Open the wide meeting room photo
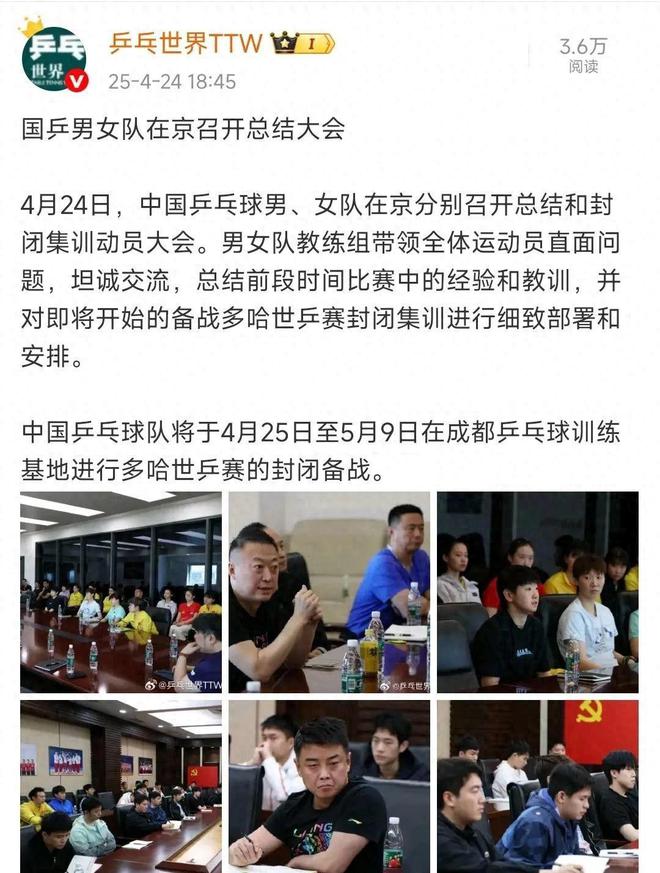 121,592
